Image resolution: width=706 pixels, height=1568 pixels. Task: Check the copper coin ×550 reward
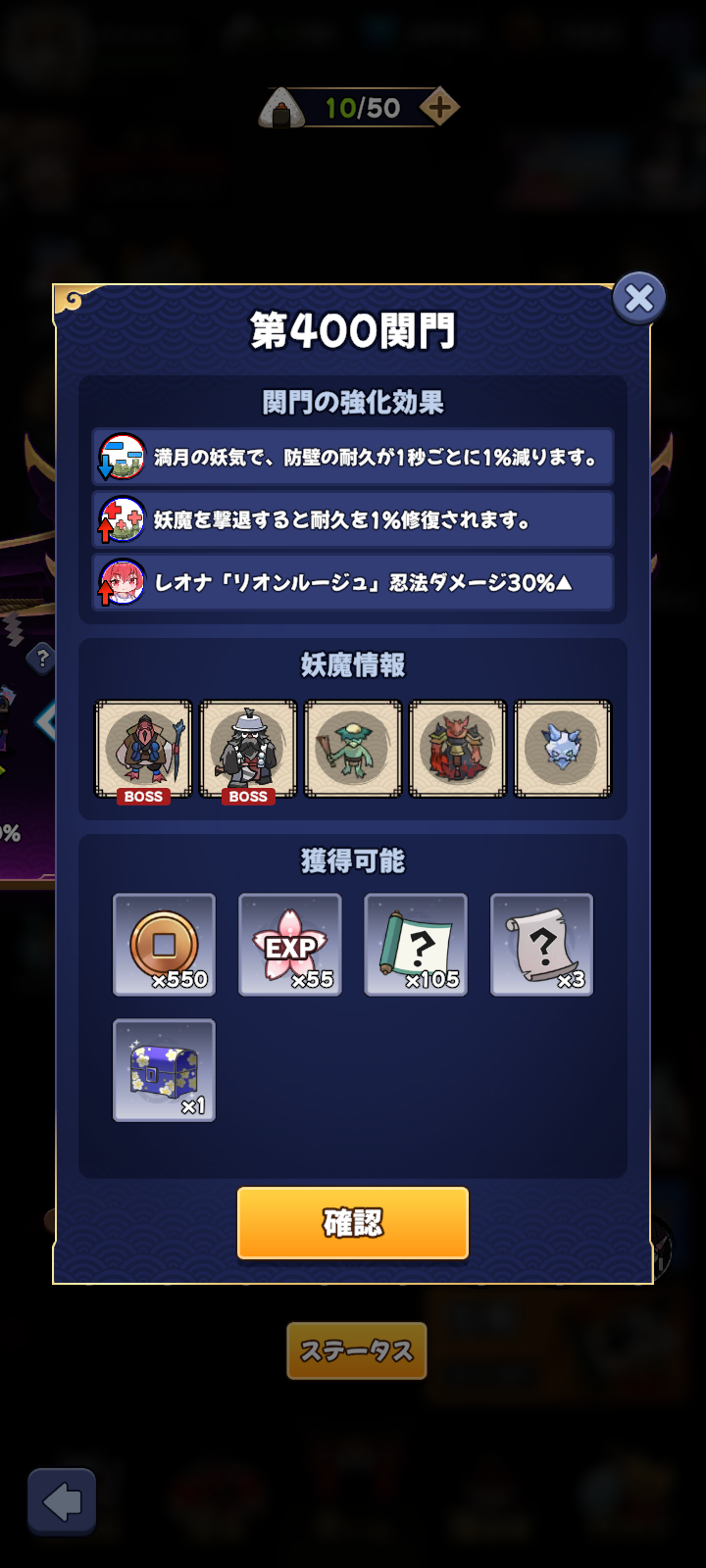point(164,945)
